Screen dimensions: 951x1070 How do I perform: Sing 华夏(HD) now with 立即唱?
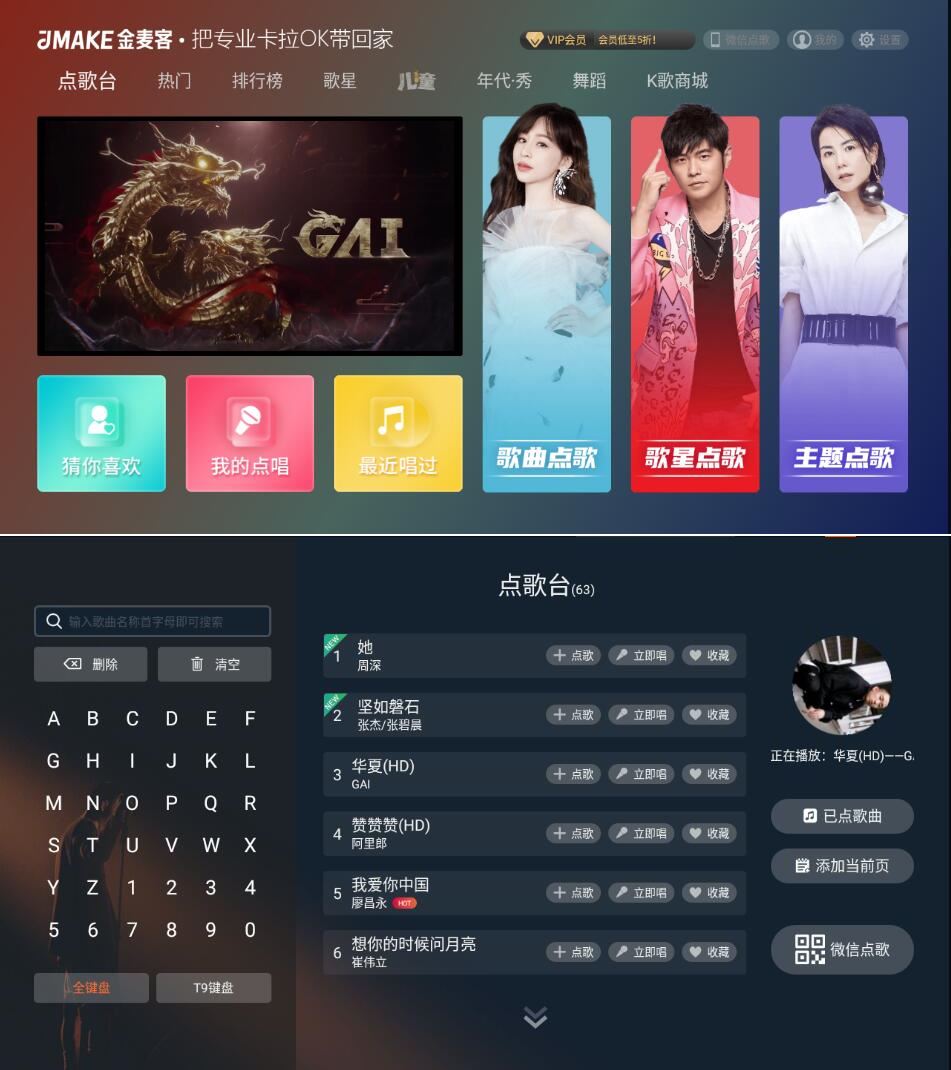click(641, 774)
